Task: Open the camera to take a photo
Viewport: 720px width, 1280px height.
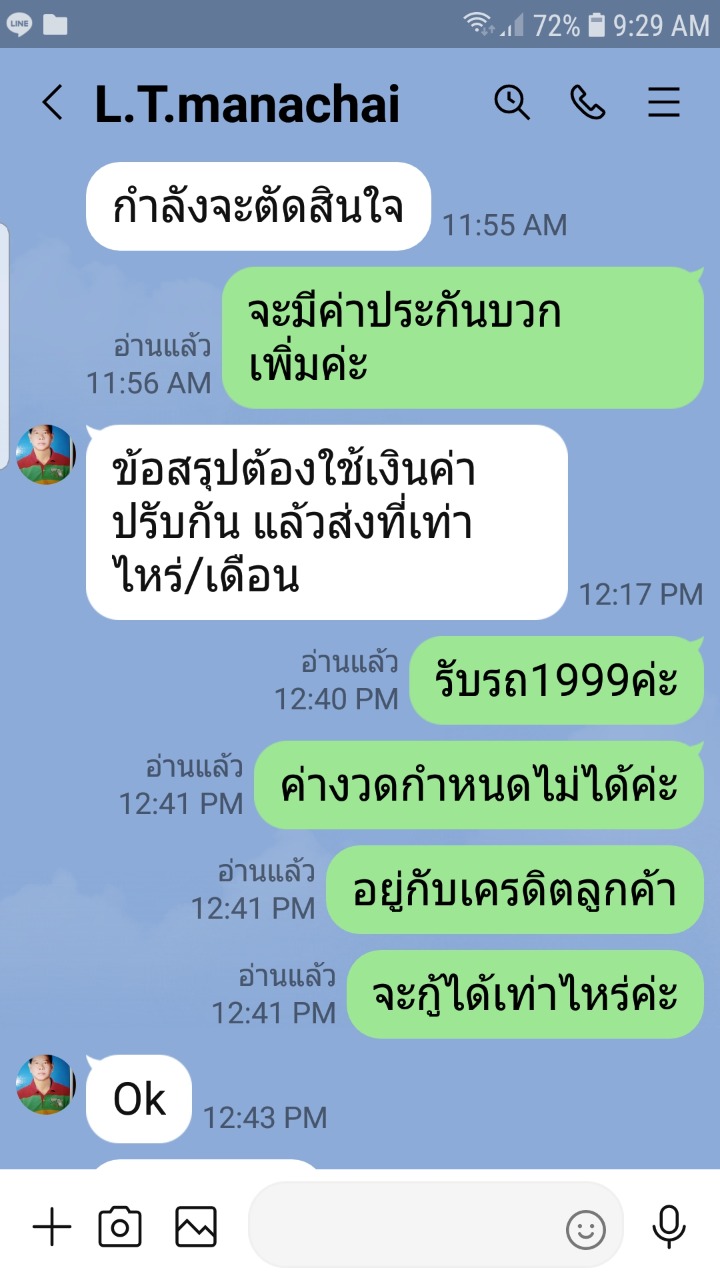Action: point(120,1227)
